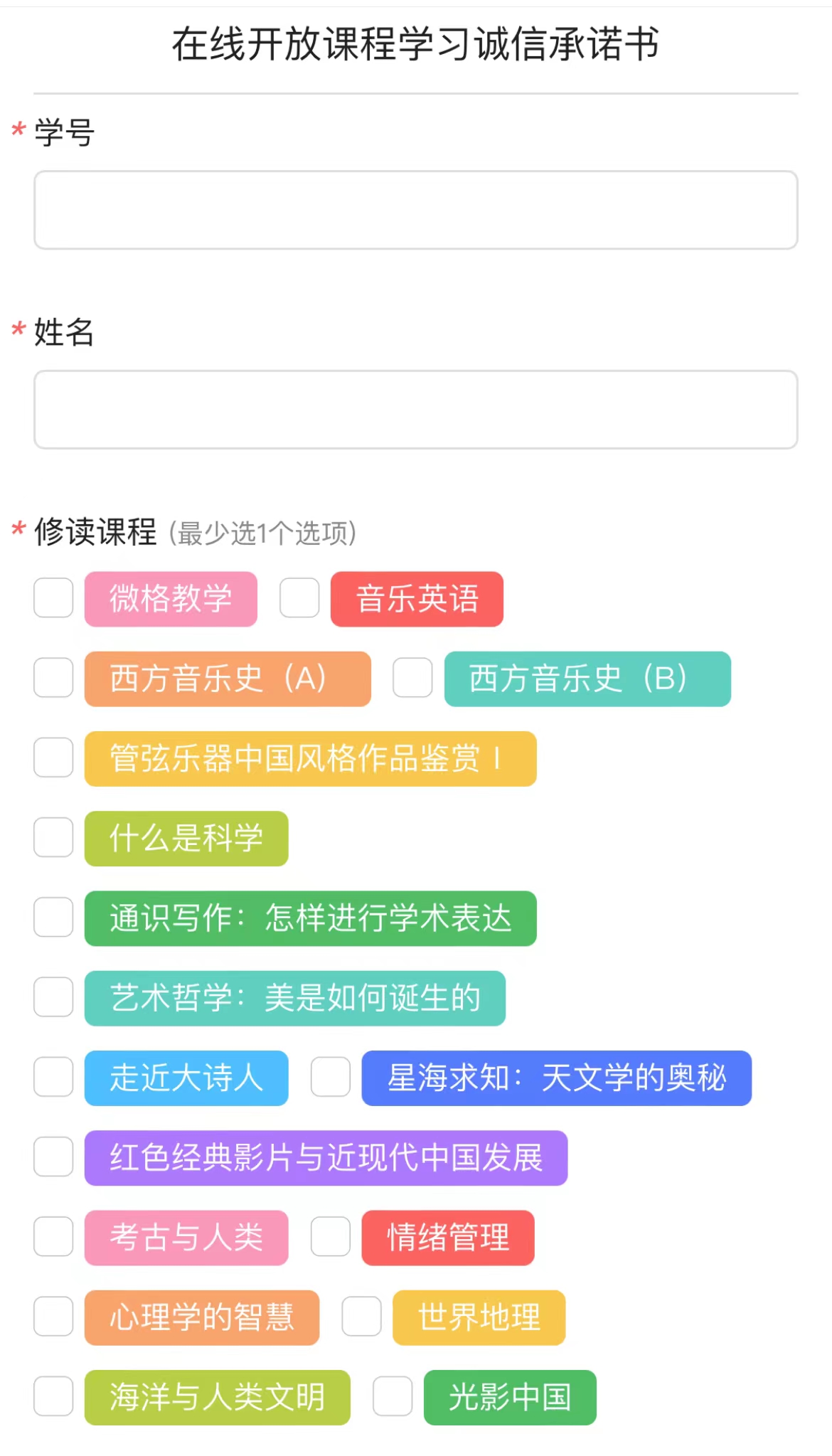This screenshot has height=1456, width=832.
Task: Select the 情绪管理 course
Action: [x=331, y=1236]
